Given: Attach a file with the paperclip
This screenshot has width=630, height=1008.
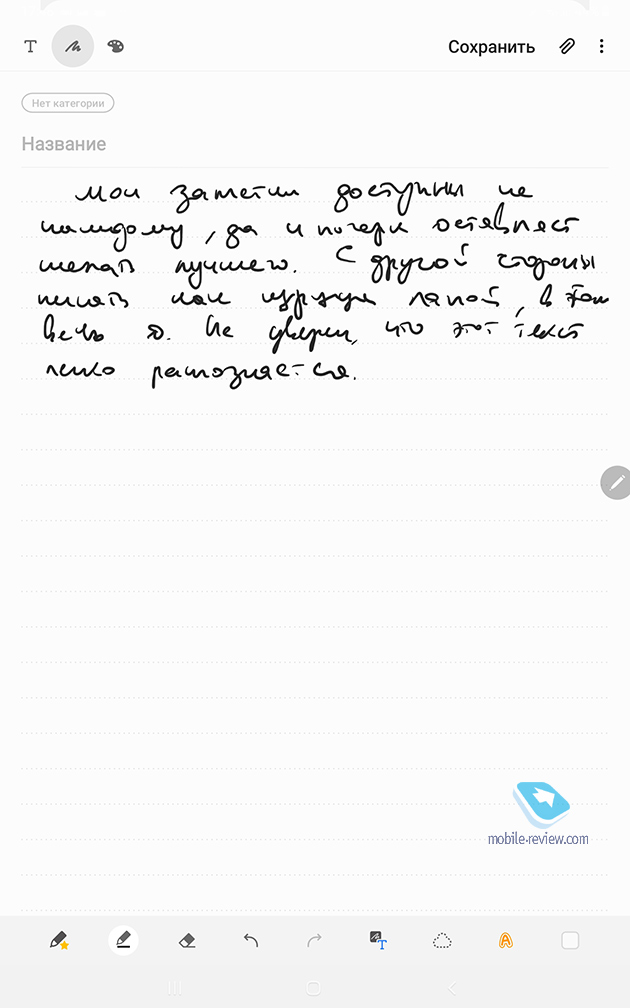Looking at the screenshot, I should 567,46.
